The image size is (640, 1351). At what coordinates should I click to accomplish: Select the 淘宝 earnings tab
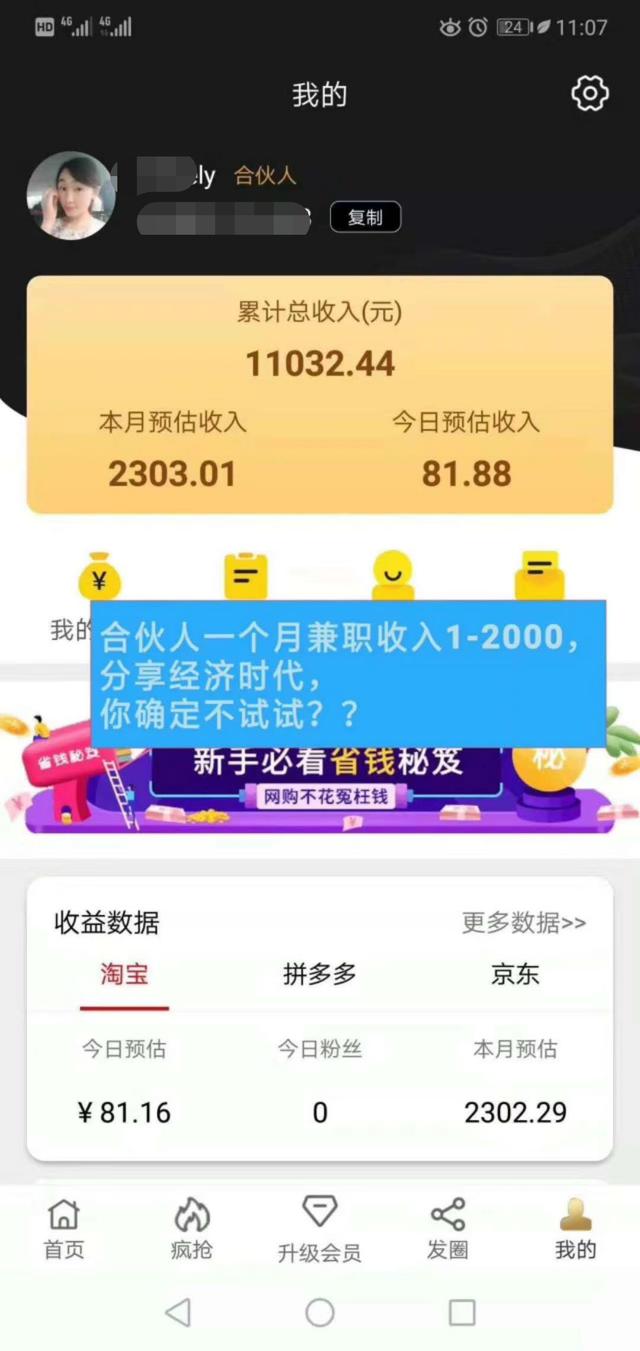pos(125,975)
